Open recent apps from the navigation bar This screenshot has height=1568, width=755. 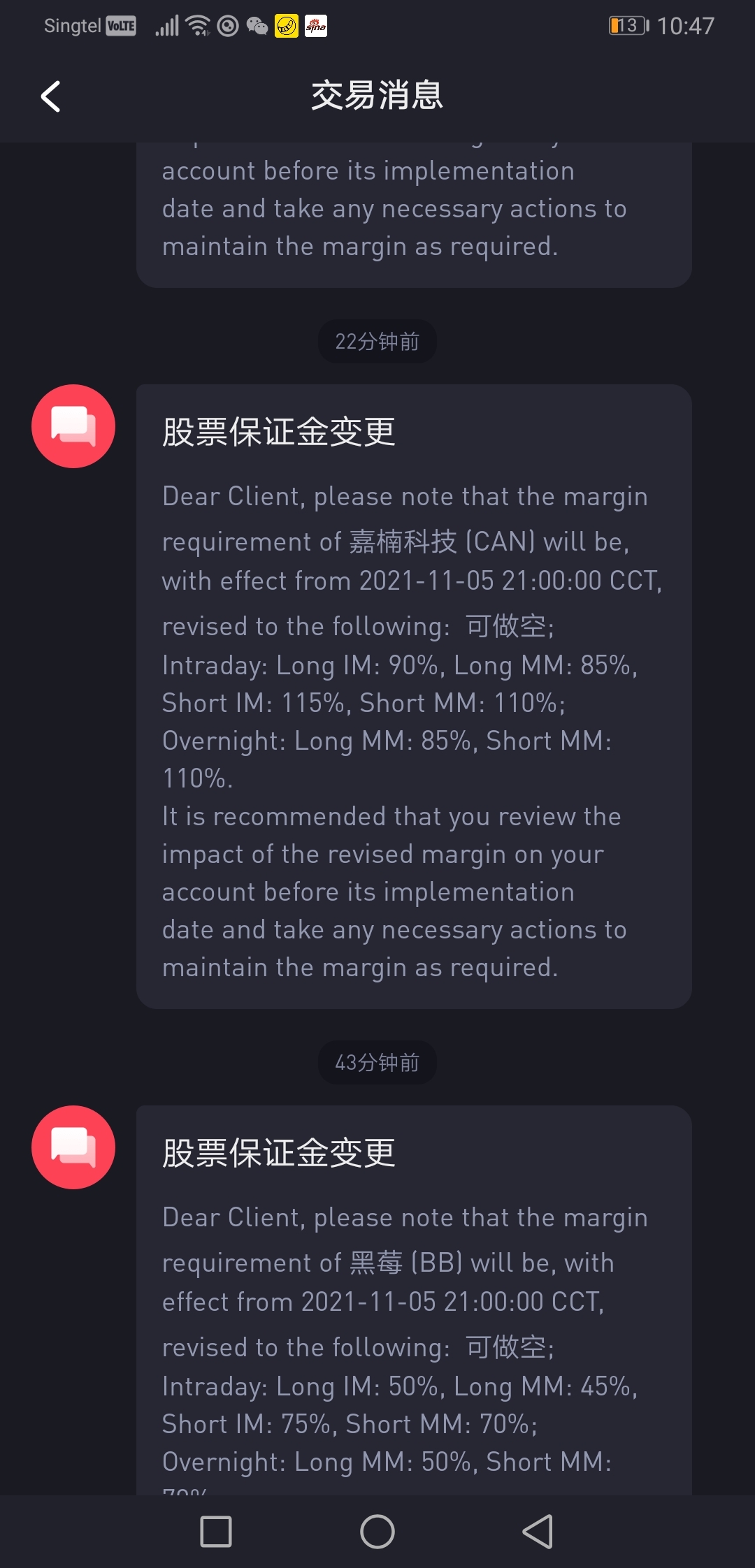pos(216,1532)
